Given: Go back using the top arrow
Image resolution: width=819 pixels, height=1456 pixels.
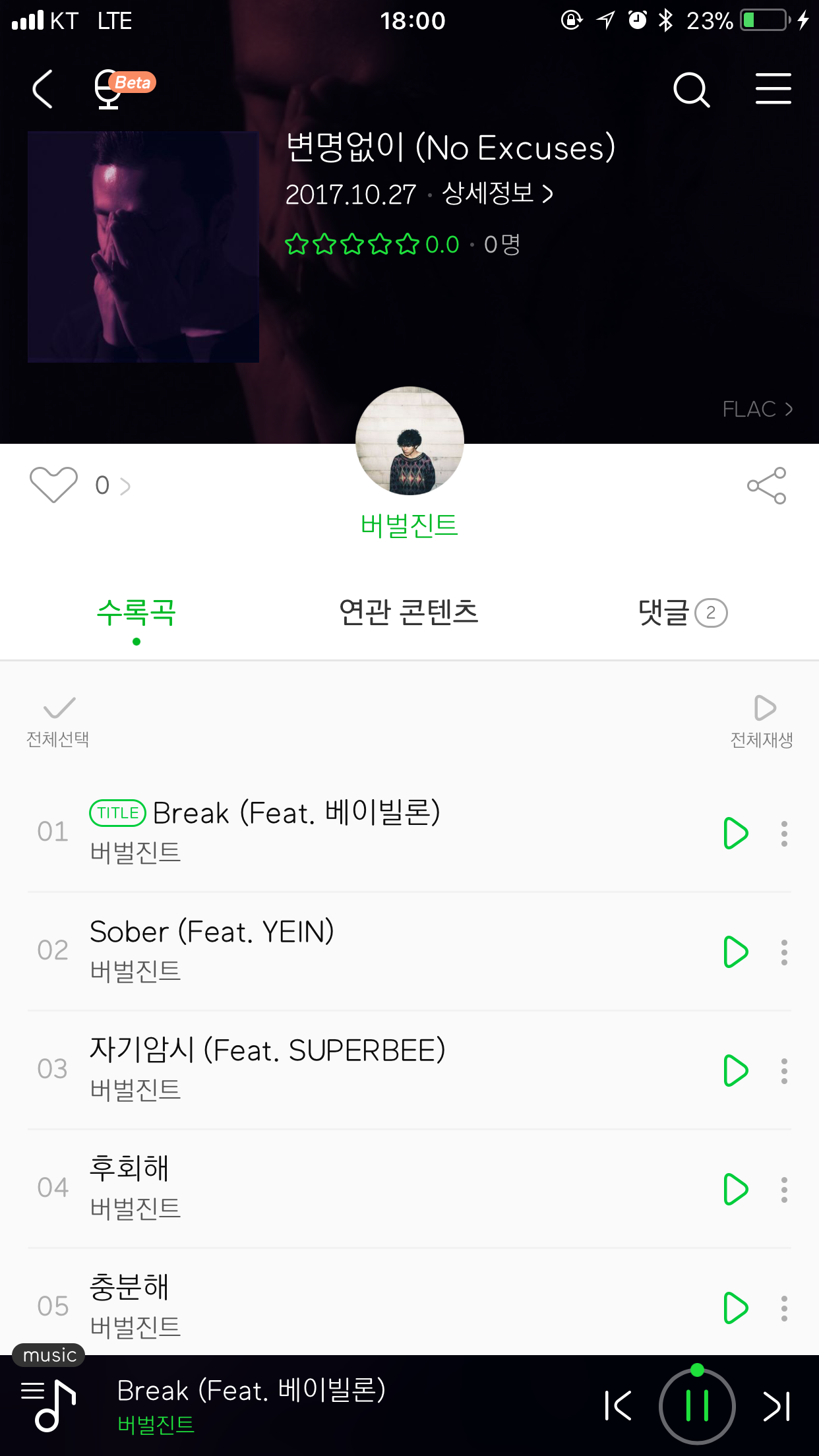Looking at the screenshot, I should coord(43,89).
